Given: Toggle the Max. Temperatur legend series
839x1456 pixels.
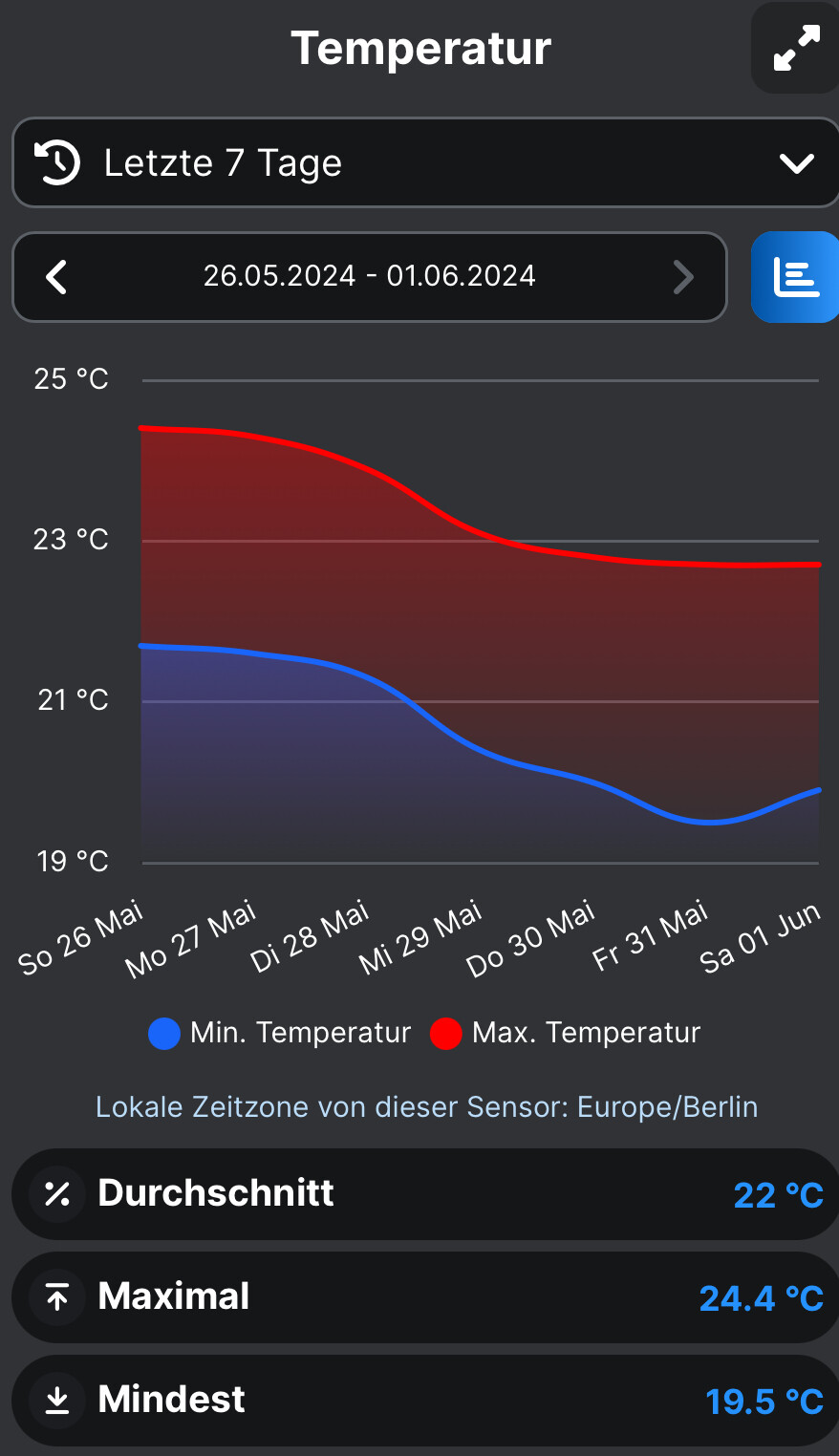Looking at the screenshot, I should tap(566, 1033).
